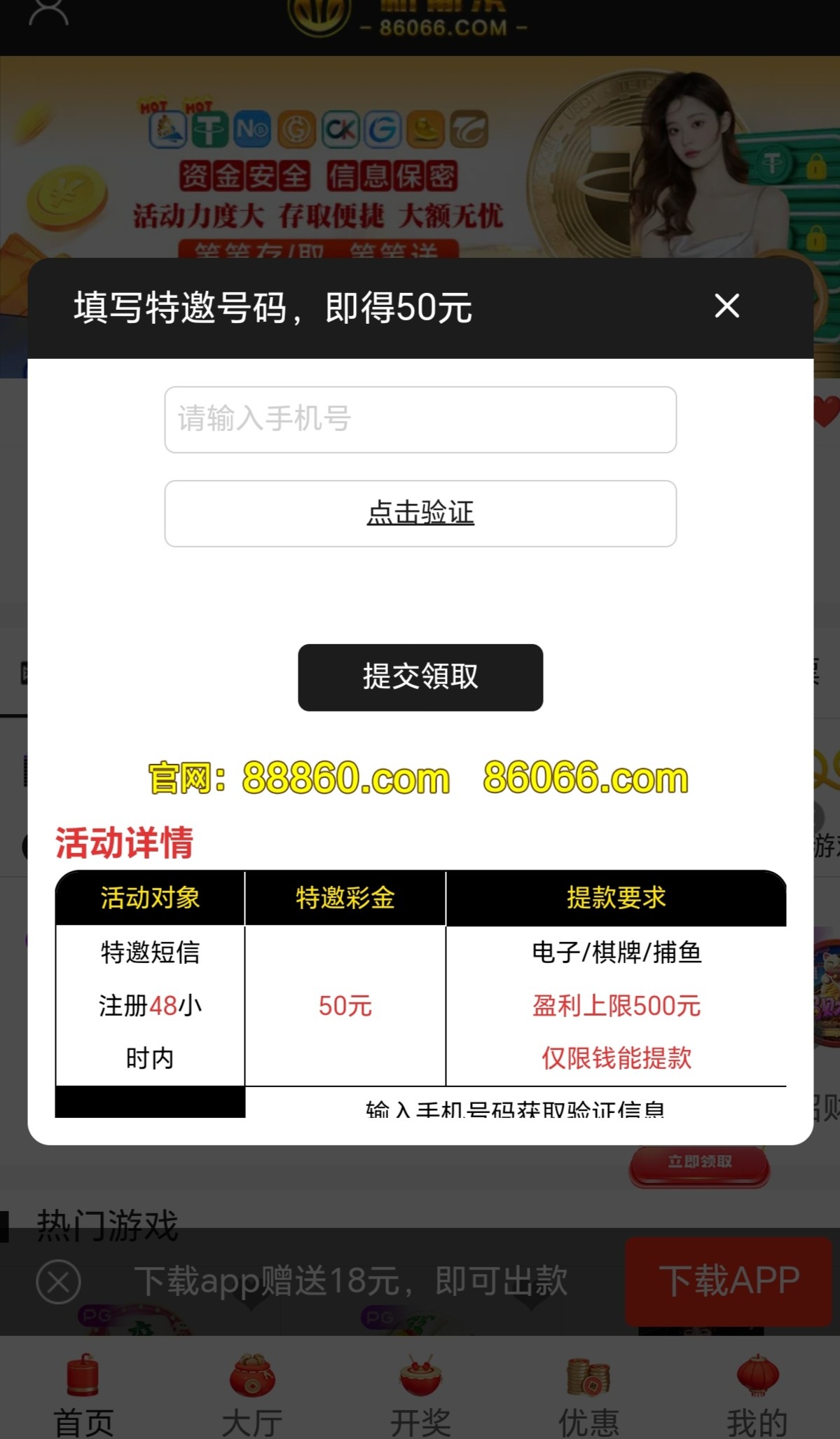
Task: Submit with the 提交领取 button
Action: coord(420,677)
